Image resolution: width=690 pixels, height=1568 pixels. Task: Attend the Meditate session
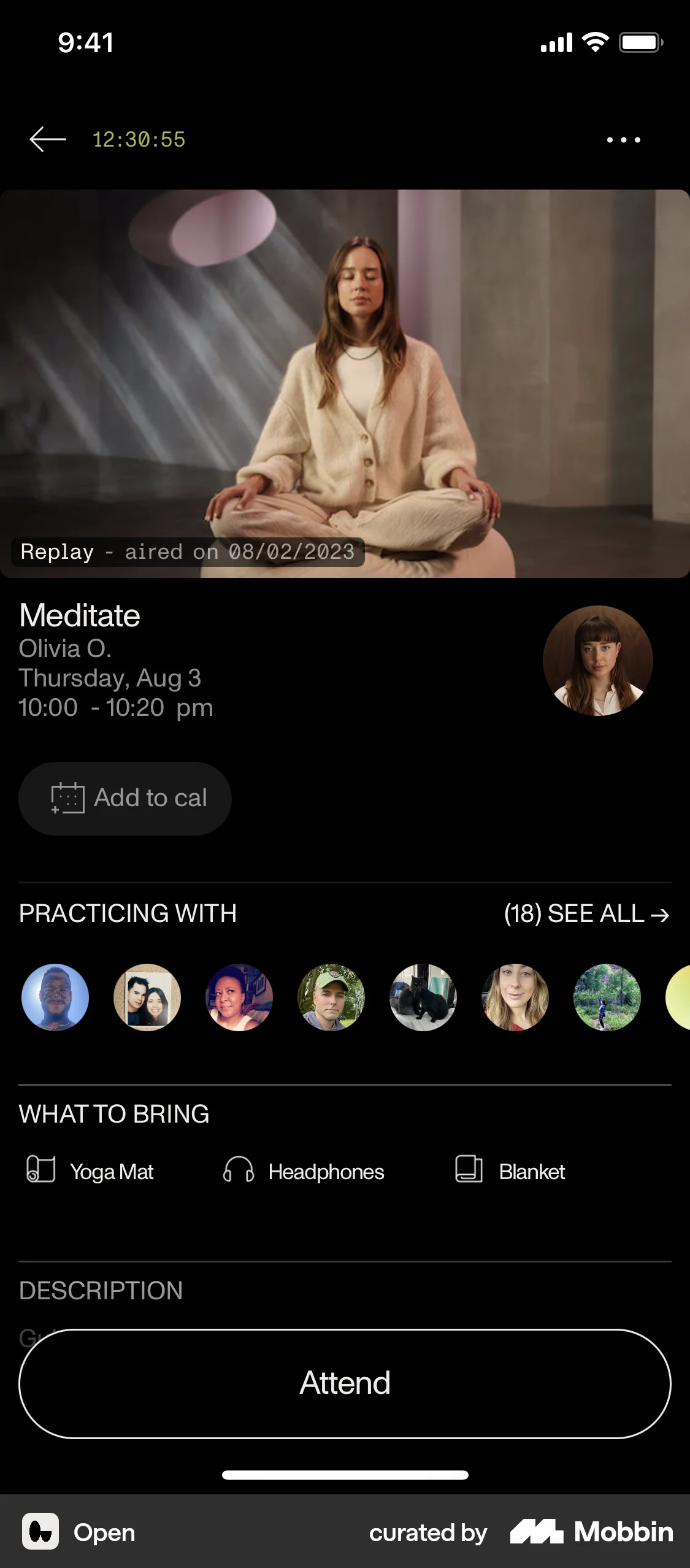pyautogui.click(x=345, y=1383)
